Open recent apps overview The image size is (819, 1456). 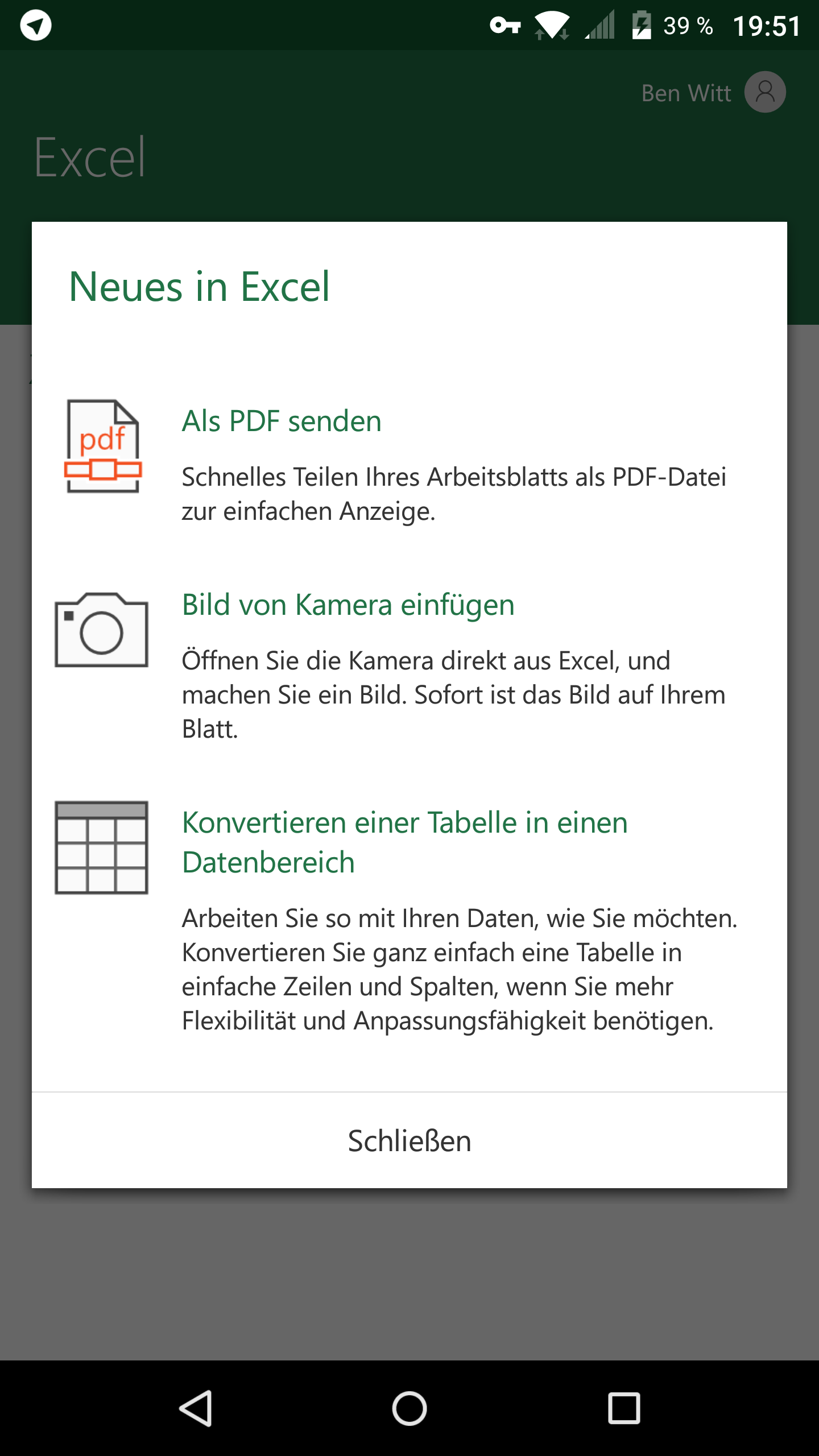click(624, 1409)
